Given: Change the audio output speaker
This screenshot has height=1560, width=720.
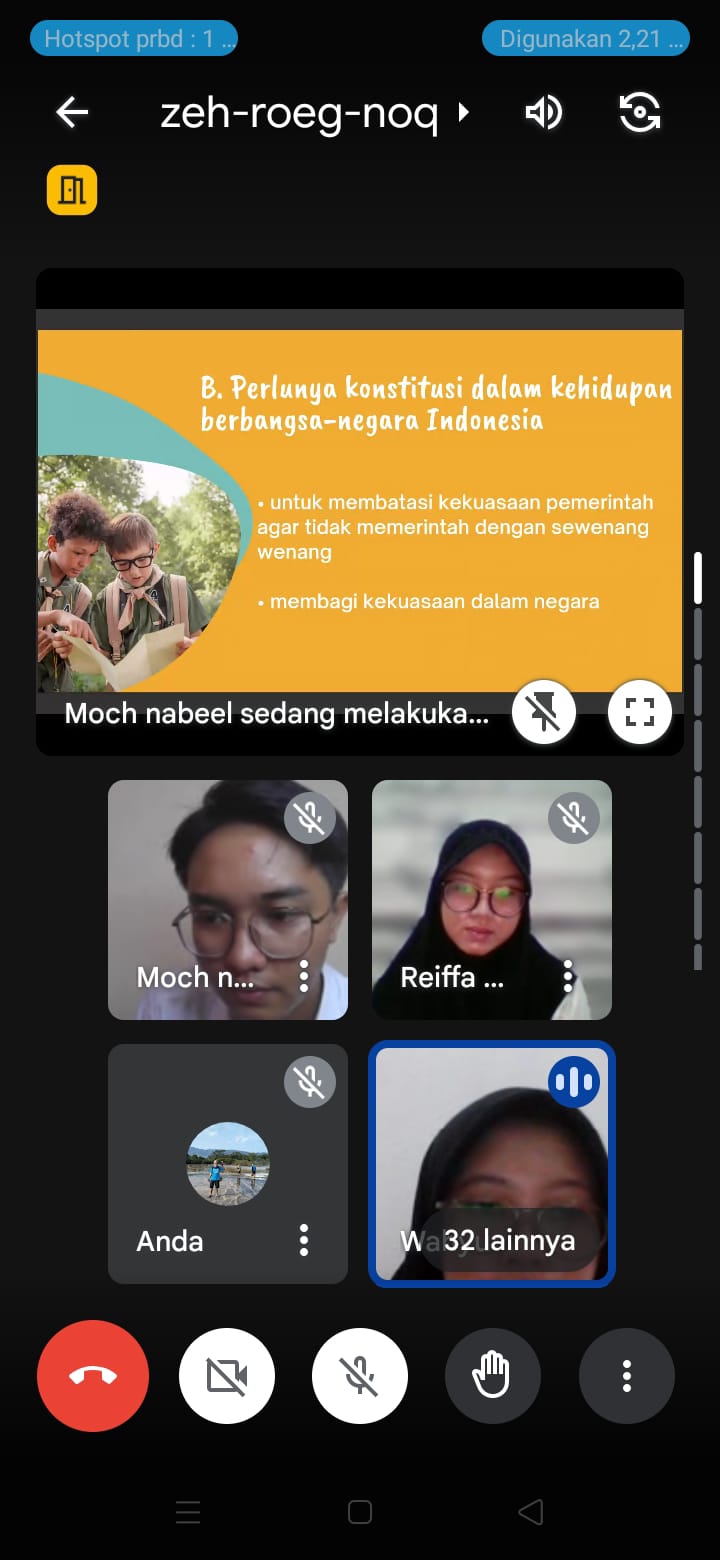Looking at the screenshot, I should point(544,113).
